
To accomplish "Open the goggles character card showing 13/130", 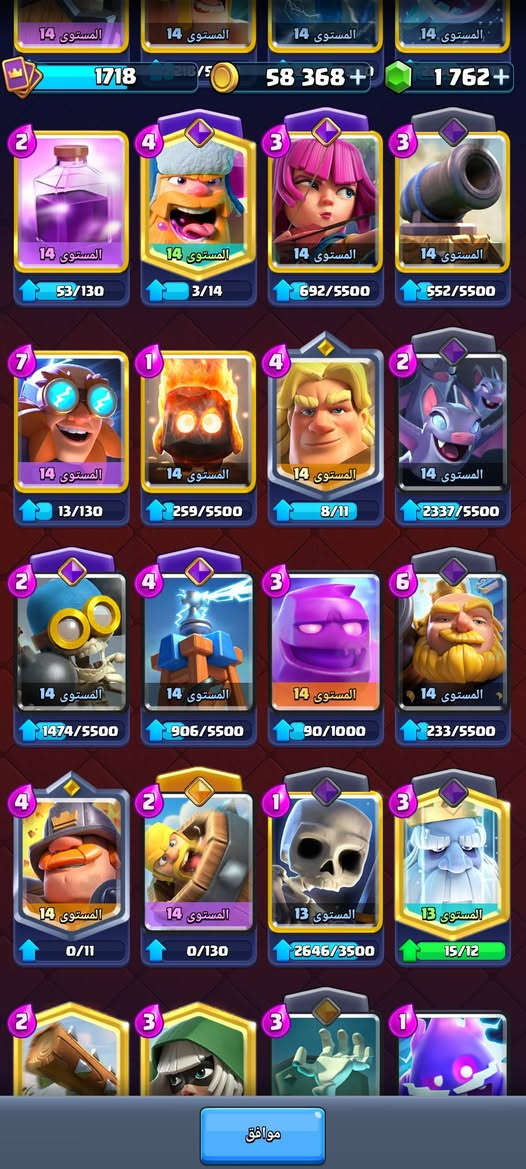I will [x=72, y=422].
